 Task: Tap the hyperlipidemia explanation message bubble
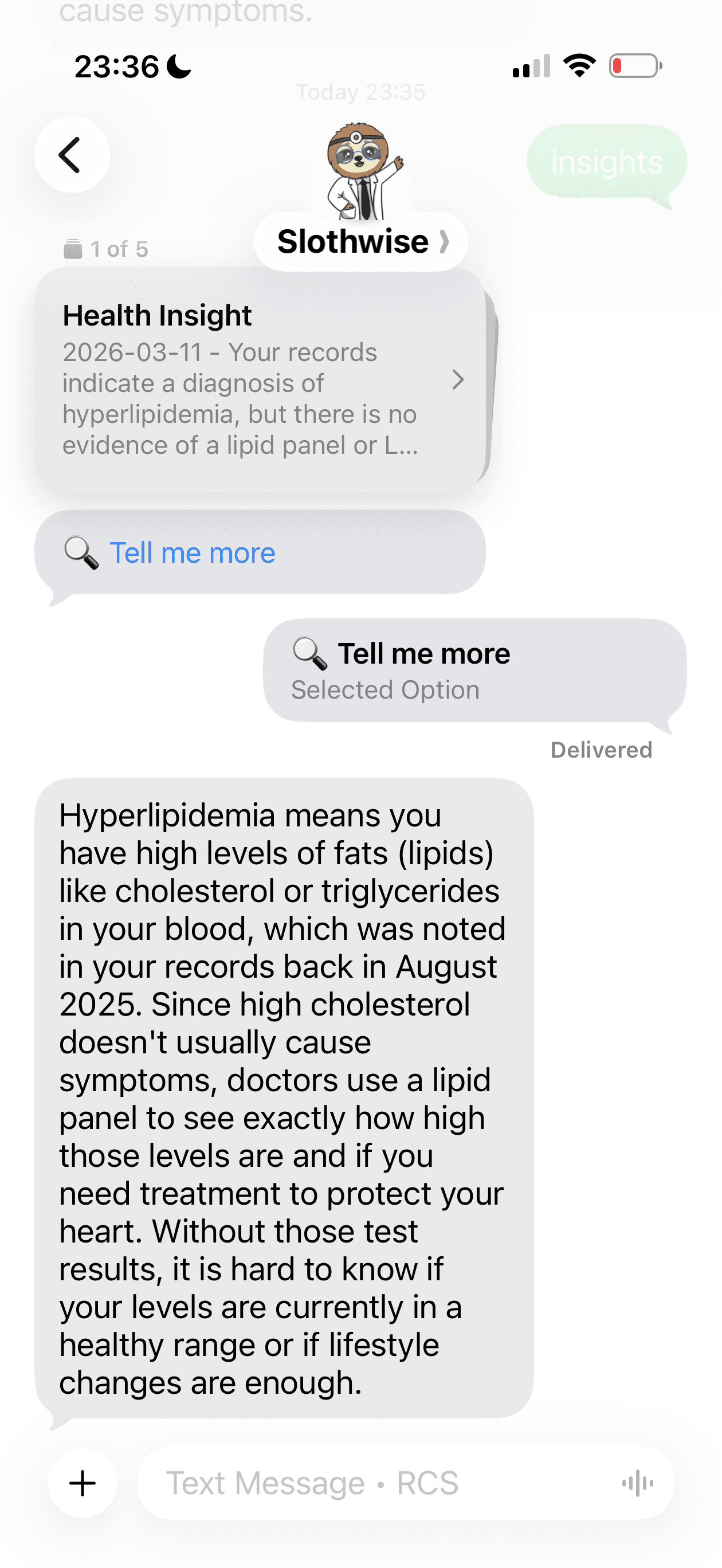[x=283, y=1096]
